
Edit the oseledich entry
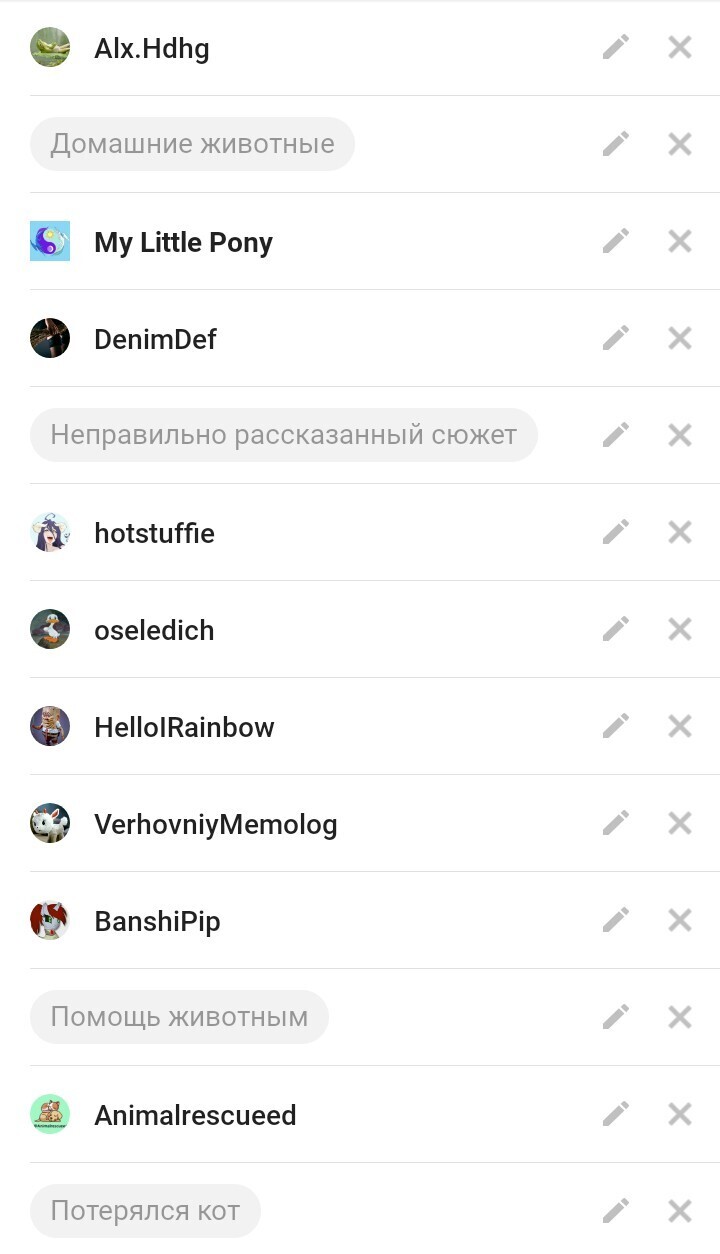tap(616, 629)
